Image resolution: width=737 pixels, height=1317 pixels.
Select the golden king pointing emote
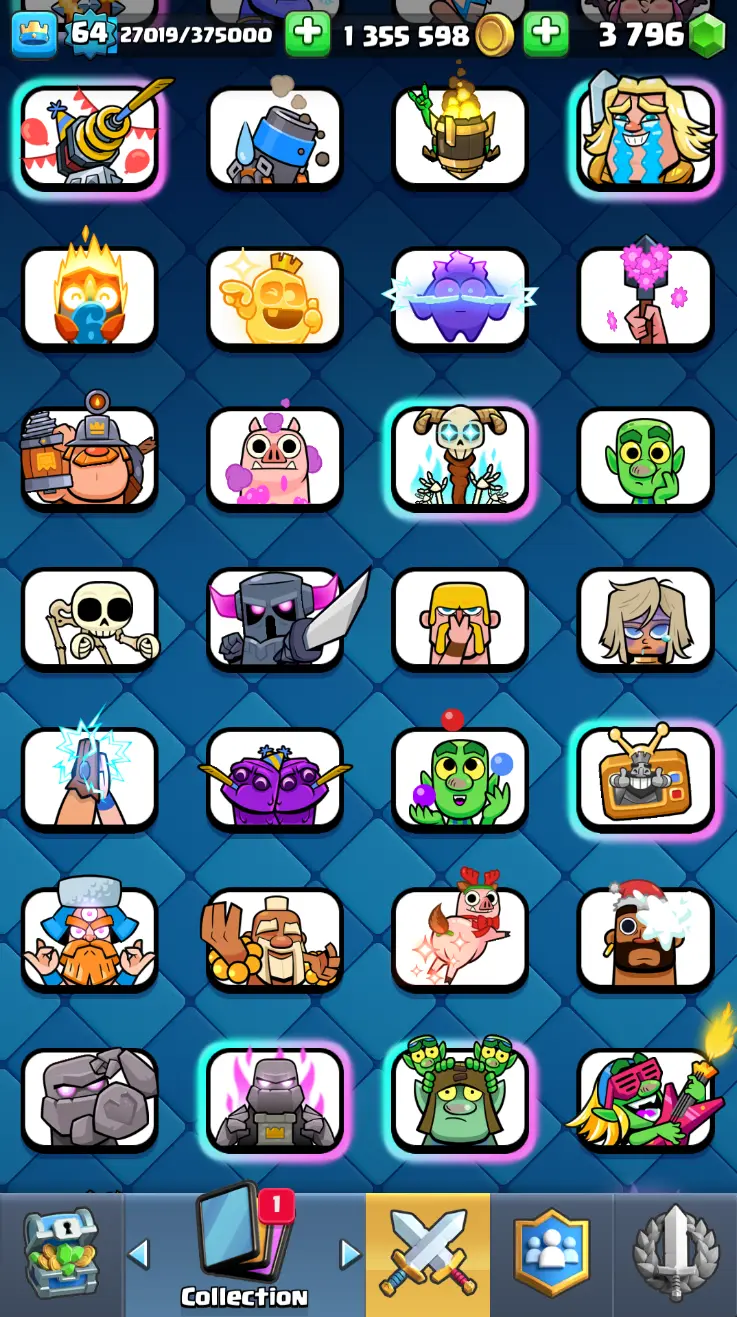click(x=274, y=298)
